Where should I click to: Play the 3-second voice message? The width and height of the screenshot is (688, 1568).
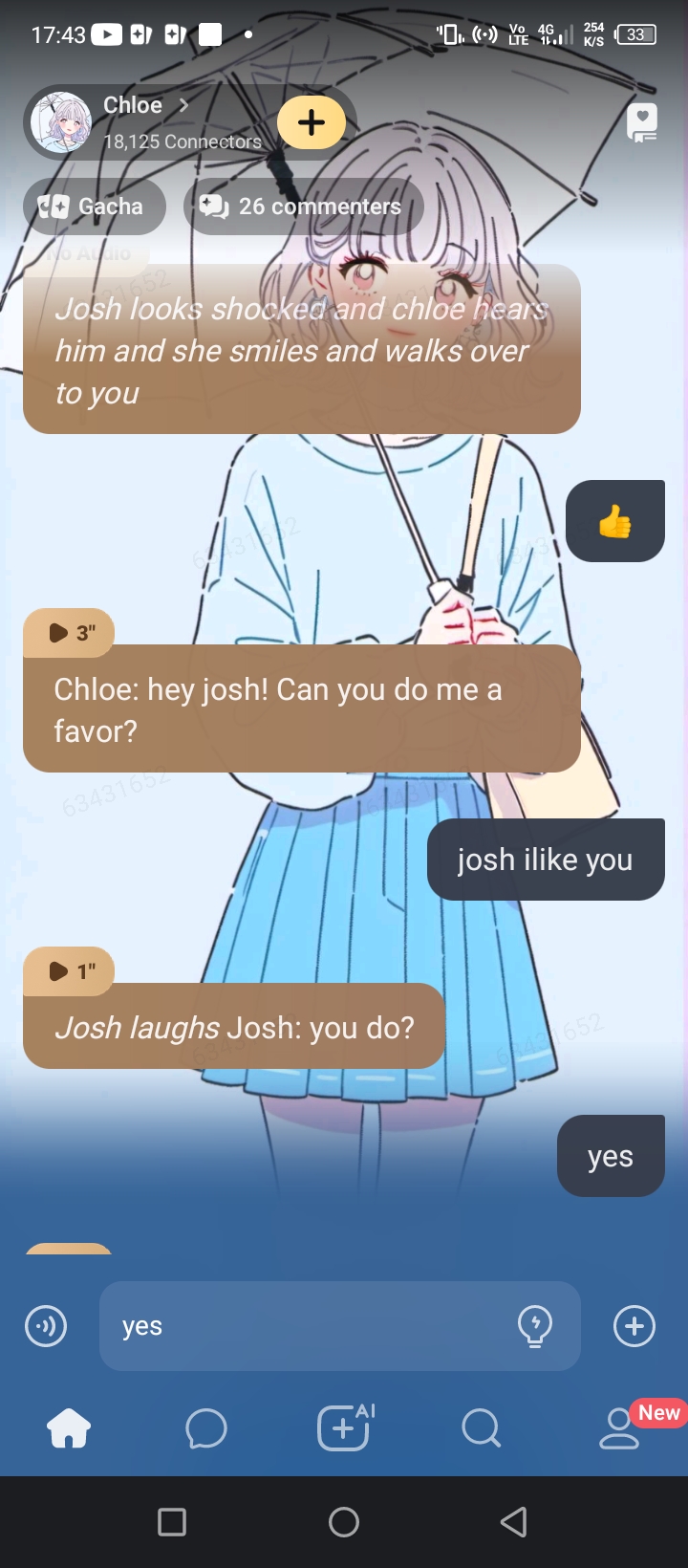click(x=69, y=633)
